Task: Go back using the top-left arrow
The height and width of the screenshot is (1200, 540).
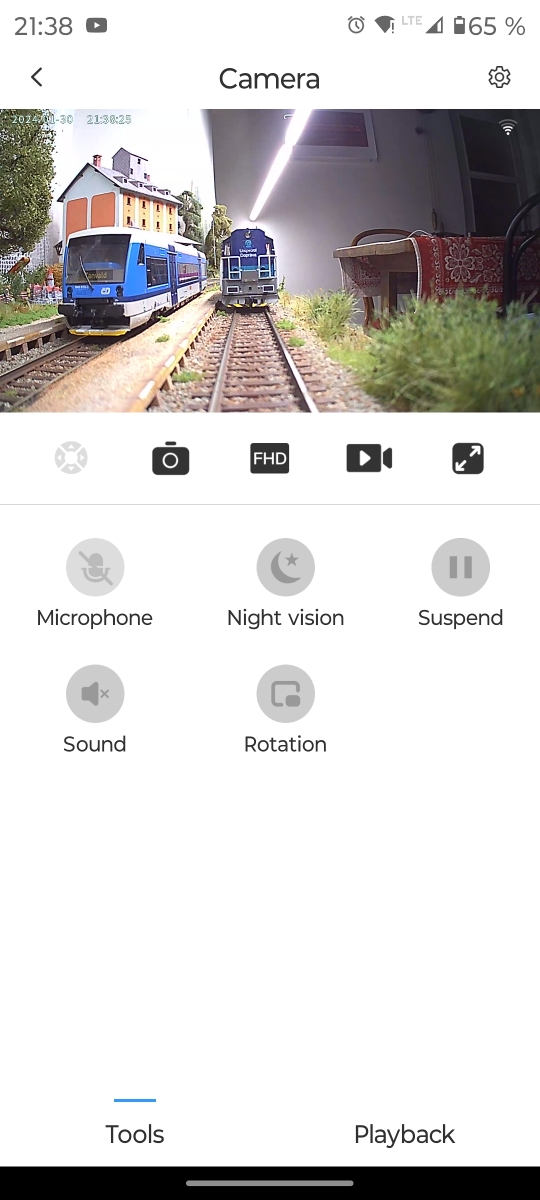Action: (x=37, y=77)
